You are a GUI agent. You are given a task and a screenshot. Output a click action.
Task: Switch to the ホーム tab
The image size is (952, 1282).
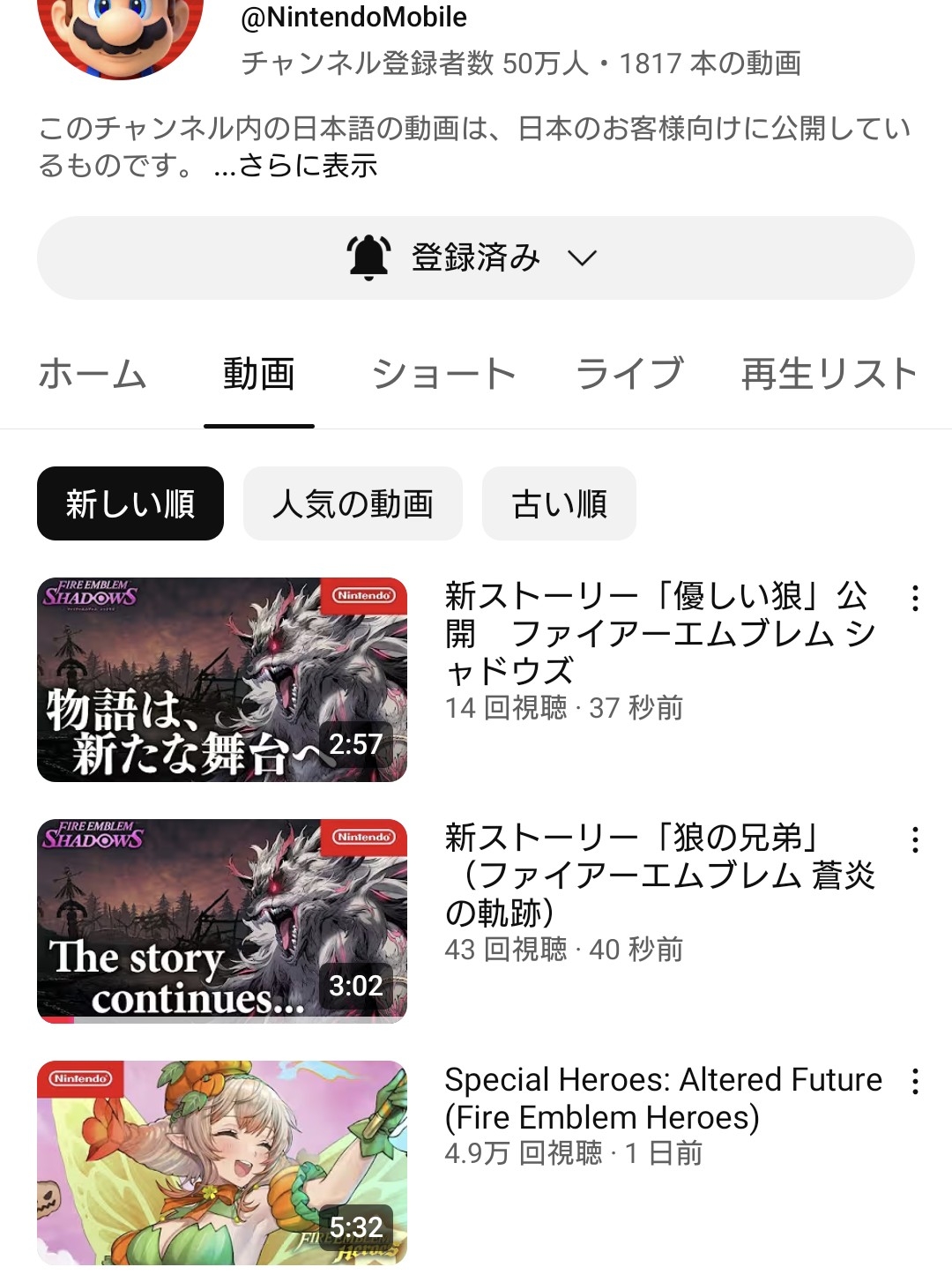(93, 374)
